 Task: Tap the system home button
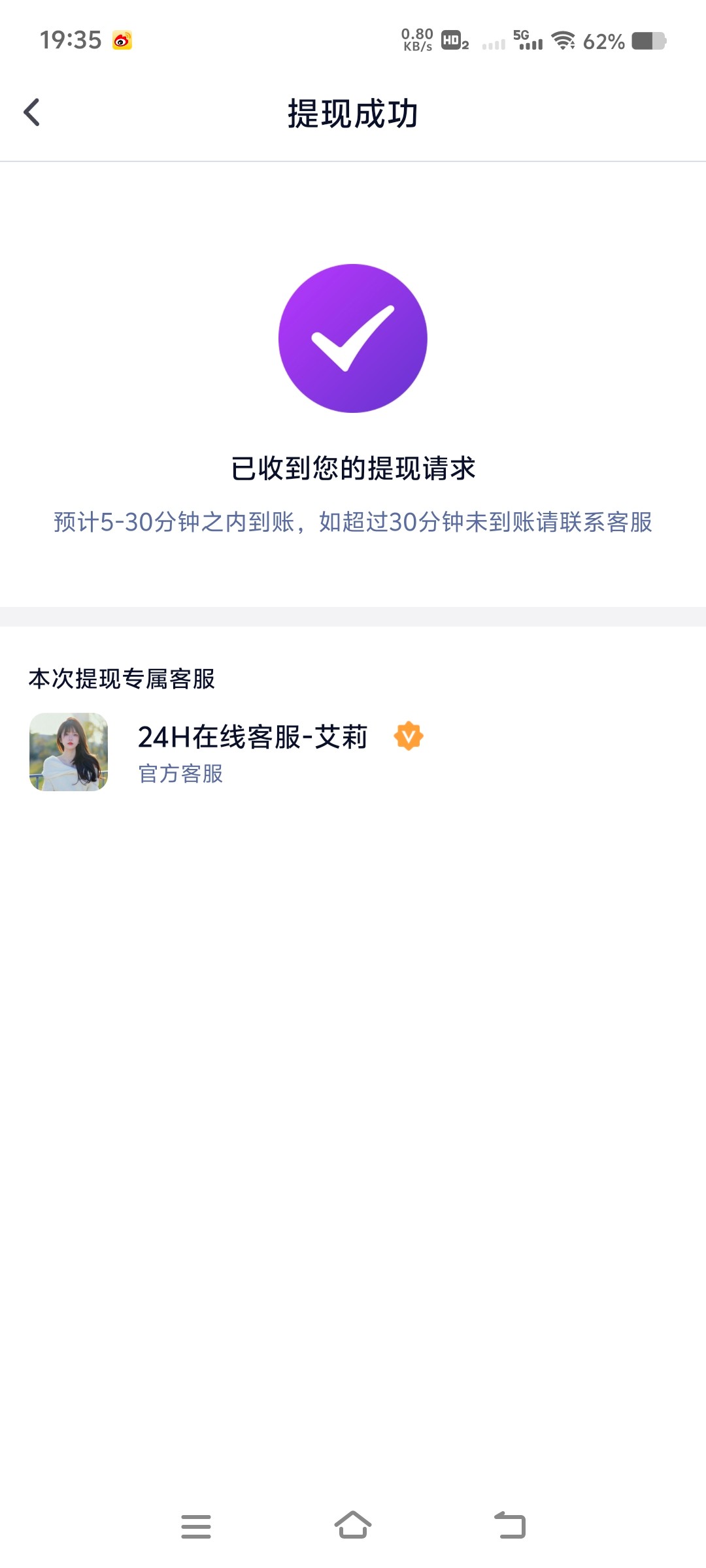353,1526
